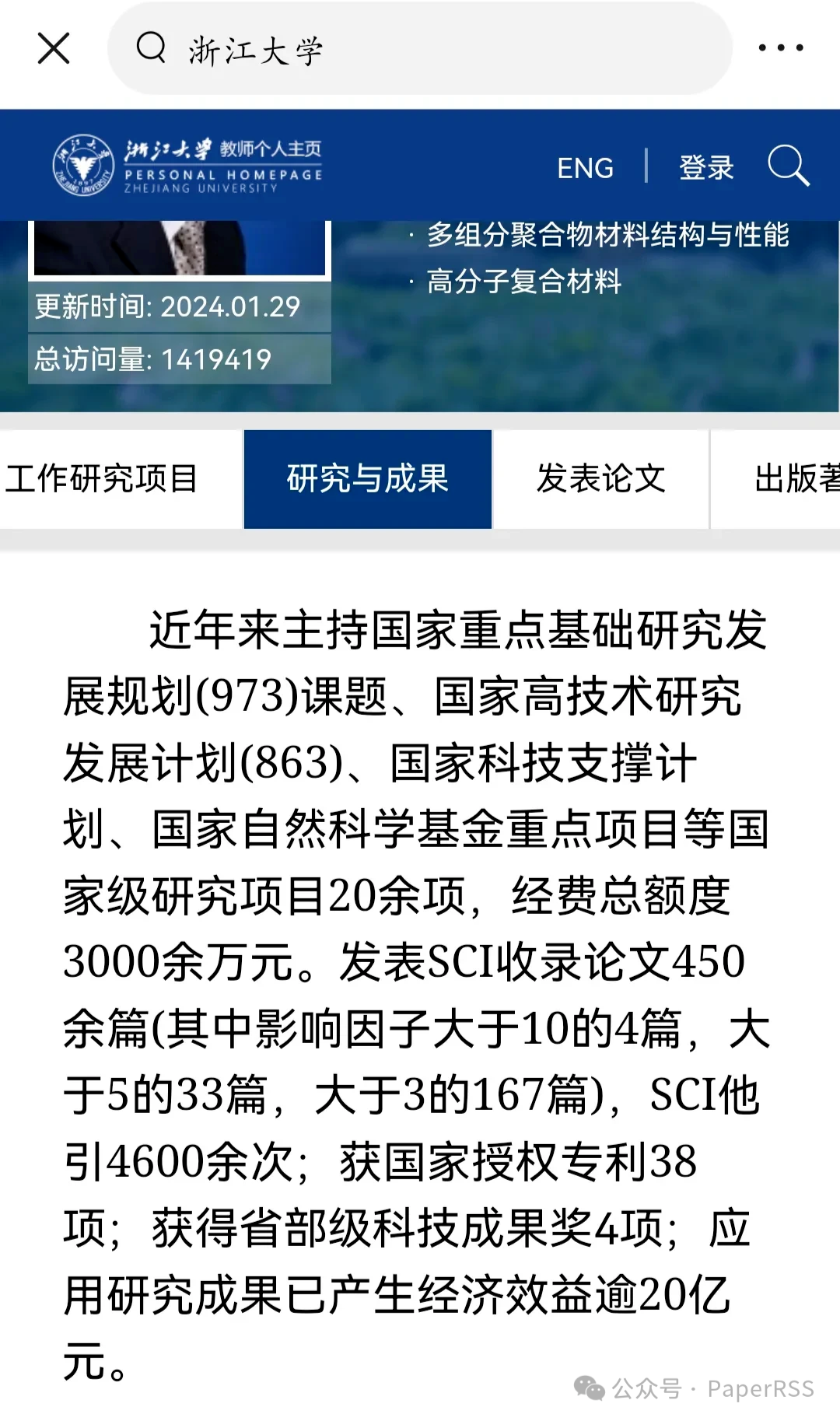Screen dimensions: 840x1421
Task: Tap the 浙江大学 search field
Action: click(x=420, y=48)
